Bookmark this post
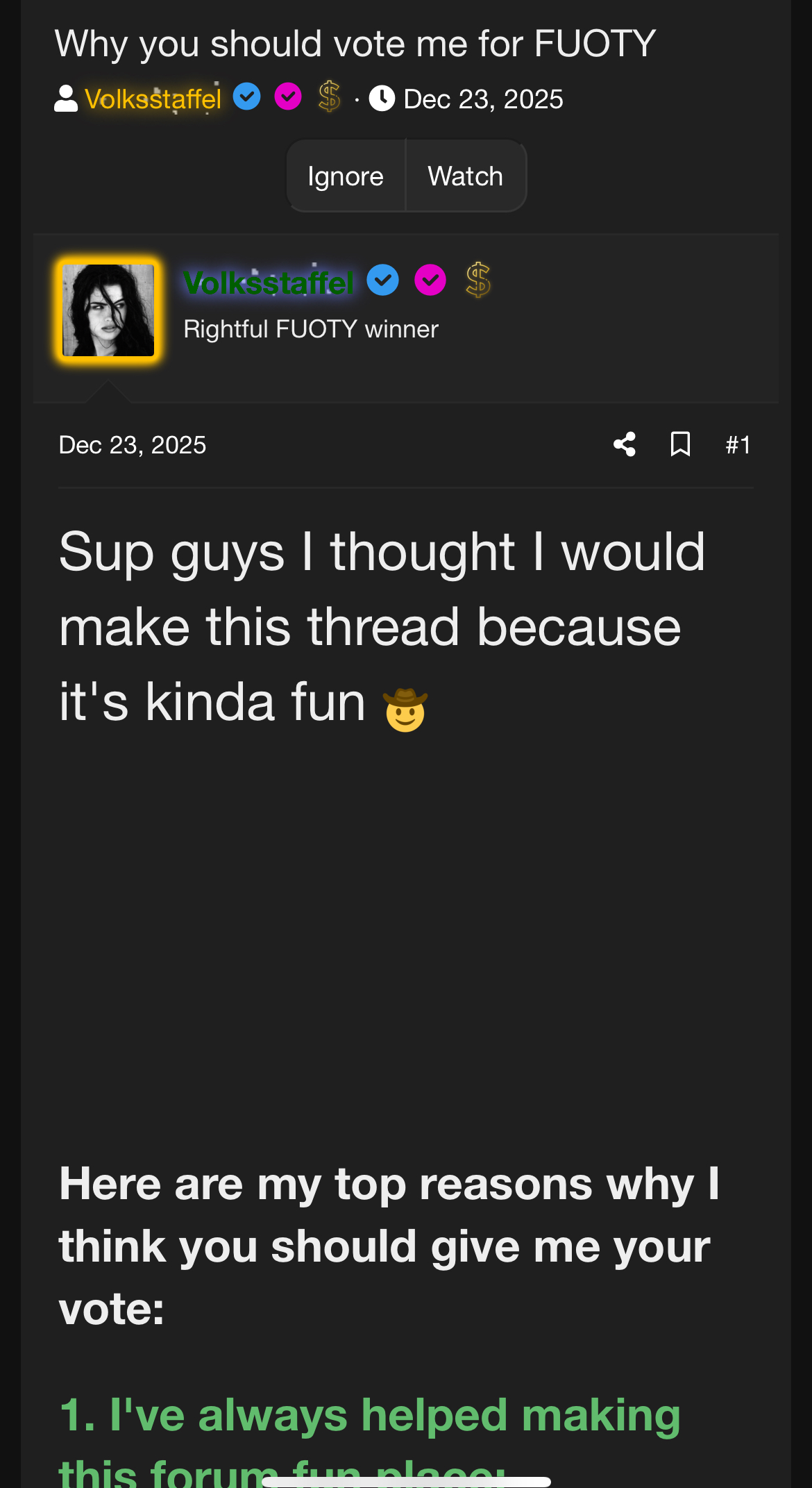Viewport: 812px width, 1488px height. coord(680,444)
